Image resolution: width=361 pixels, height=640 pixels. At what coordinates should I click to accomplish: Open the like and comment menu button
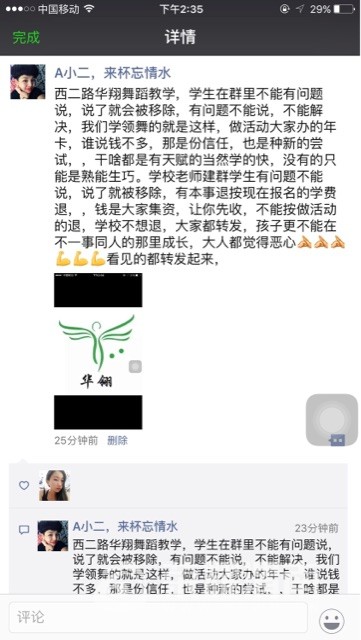[338, 440]
